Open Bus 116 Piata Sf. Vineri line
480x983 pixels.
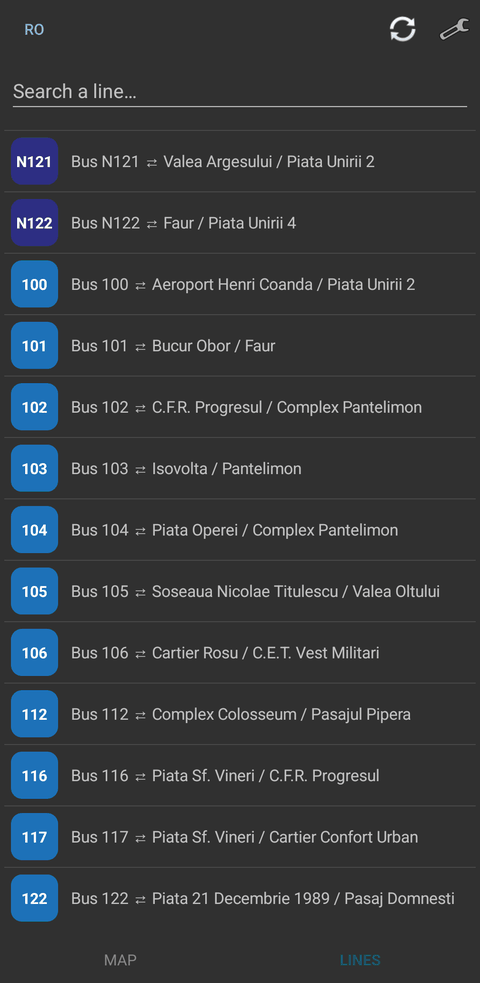click(x=240, y=776)
